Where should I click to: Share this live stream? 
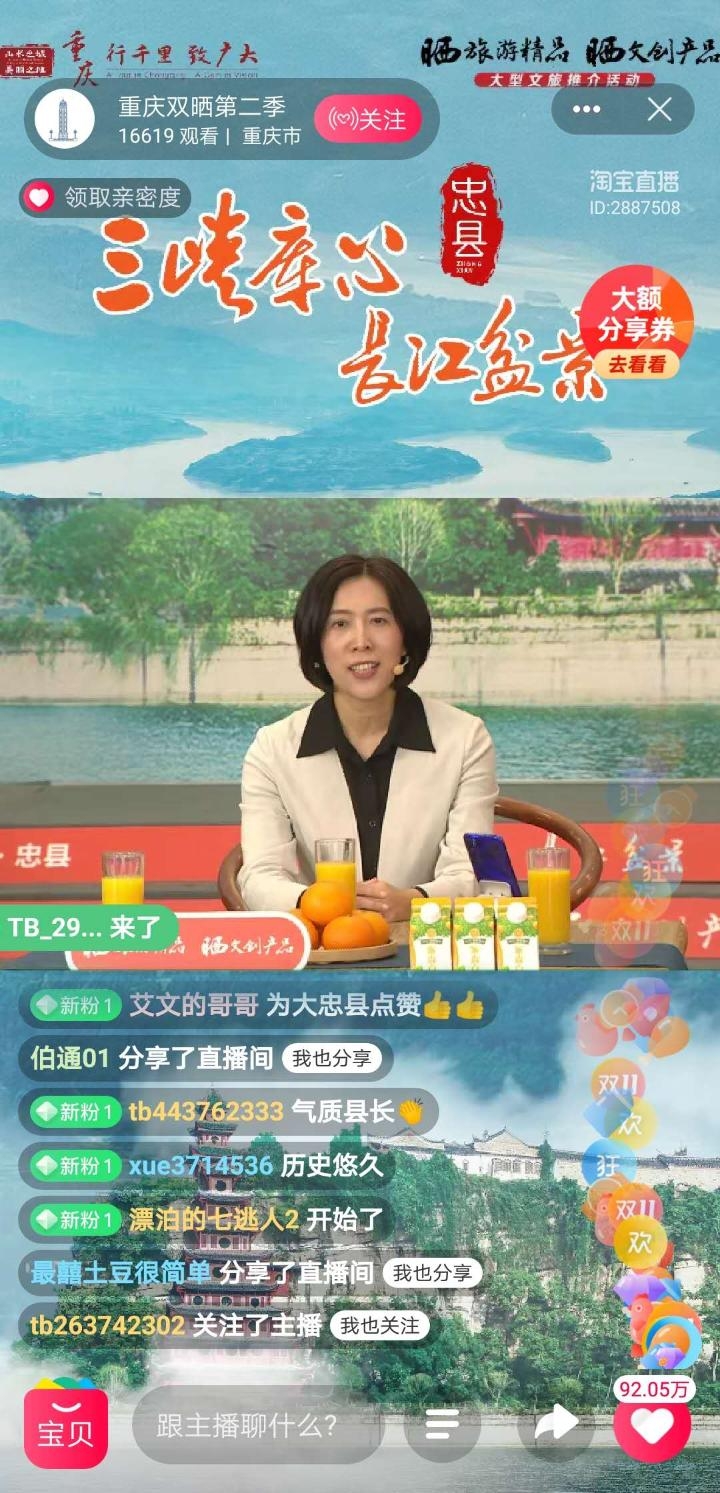555,1425
